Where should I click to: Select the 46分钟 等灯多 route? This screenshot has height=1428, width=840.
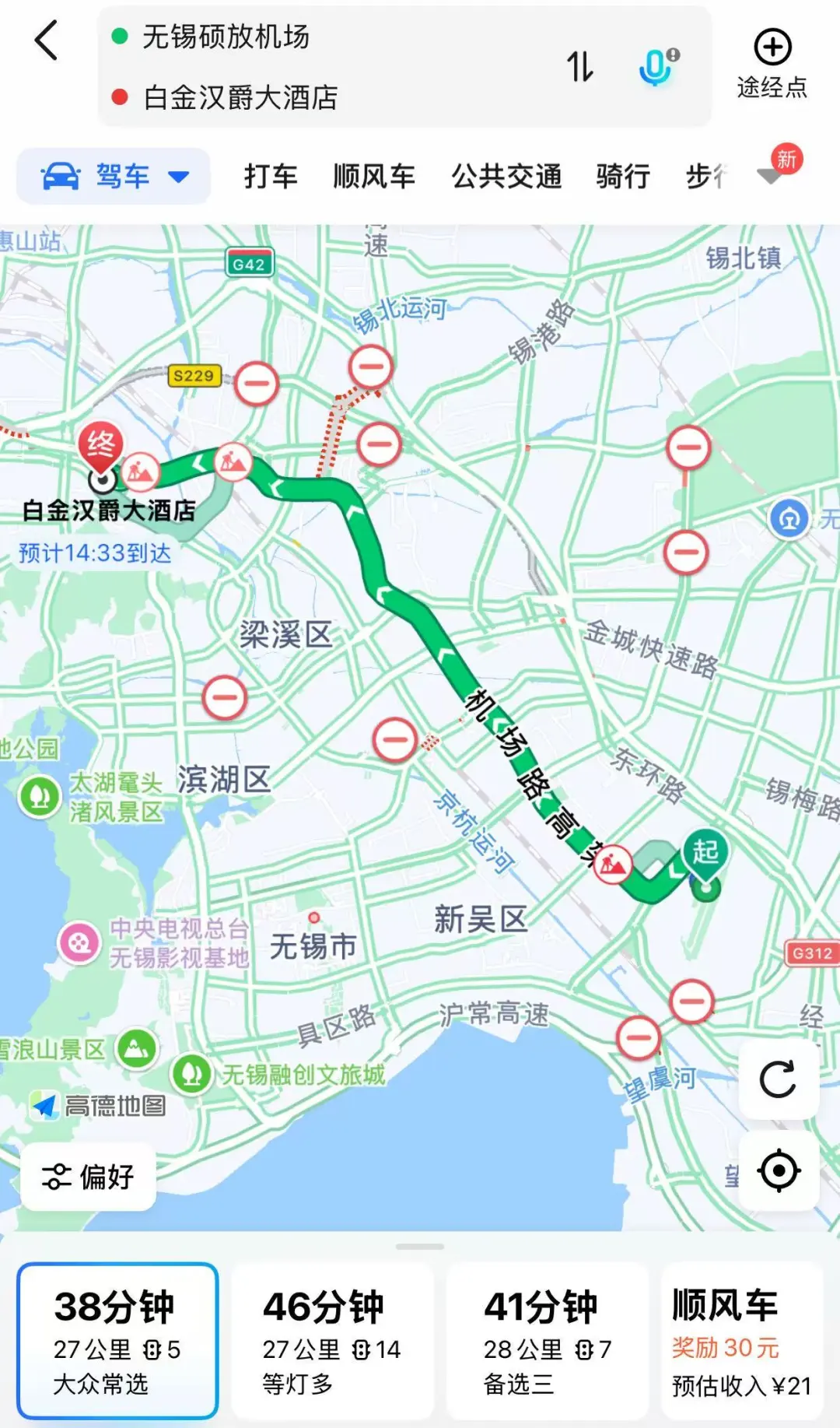pos(332,1340)
